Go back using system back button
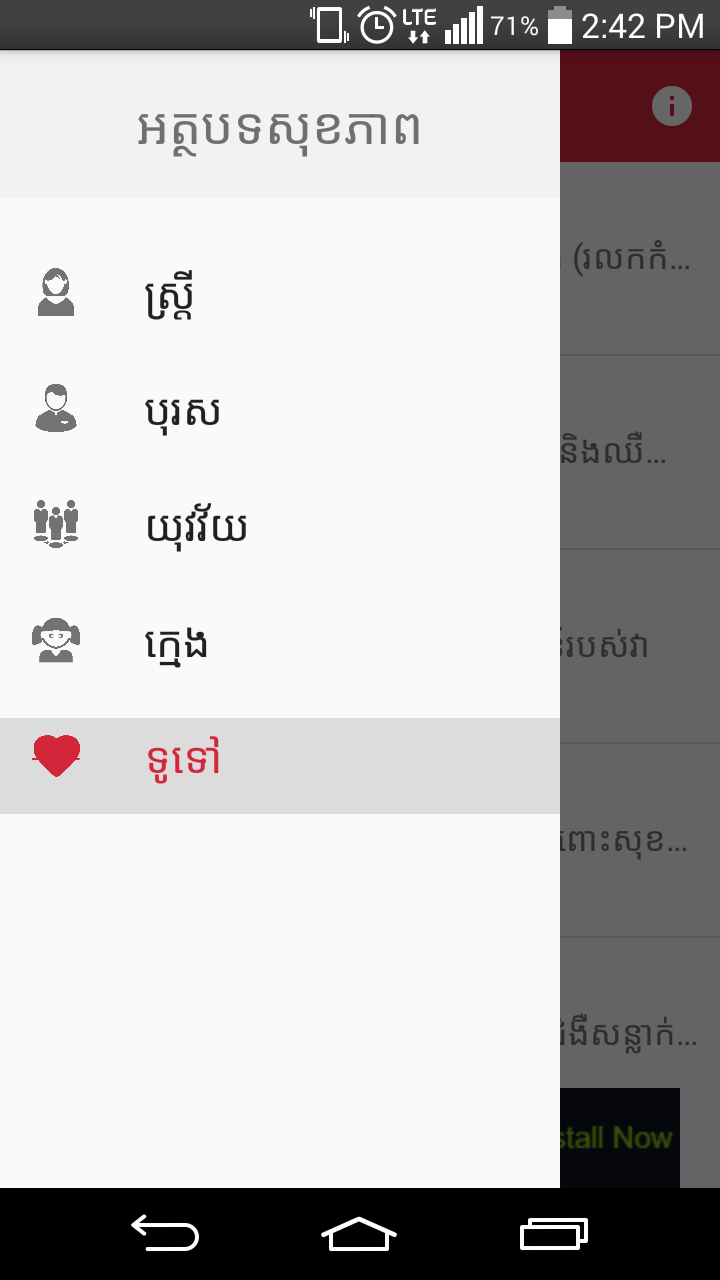This screenshot has height=1280, width=720. [x=165, y=1233]
